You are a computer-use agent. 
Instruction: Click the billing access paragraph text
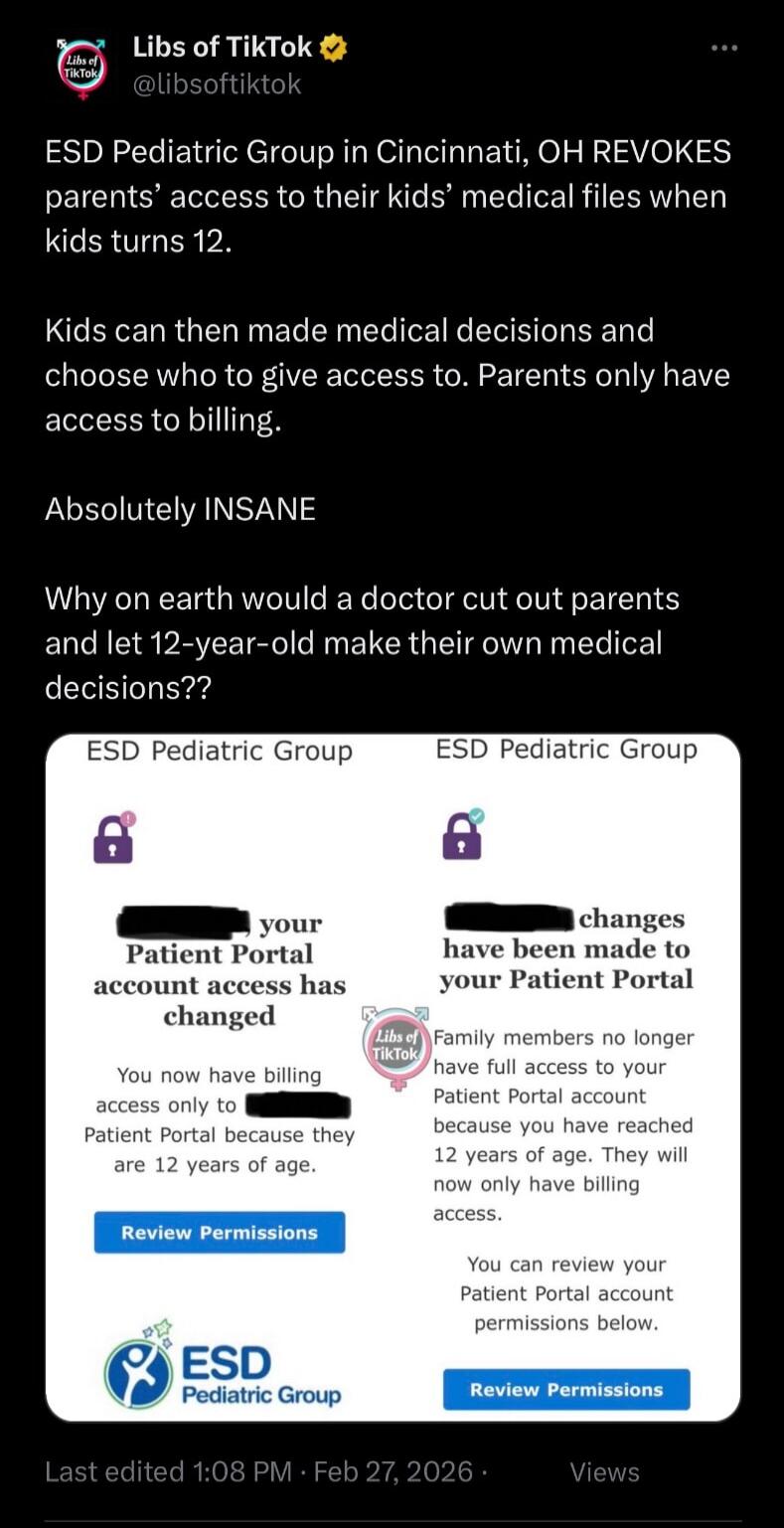click(218, 1119)
